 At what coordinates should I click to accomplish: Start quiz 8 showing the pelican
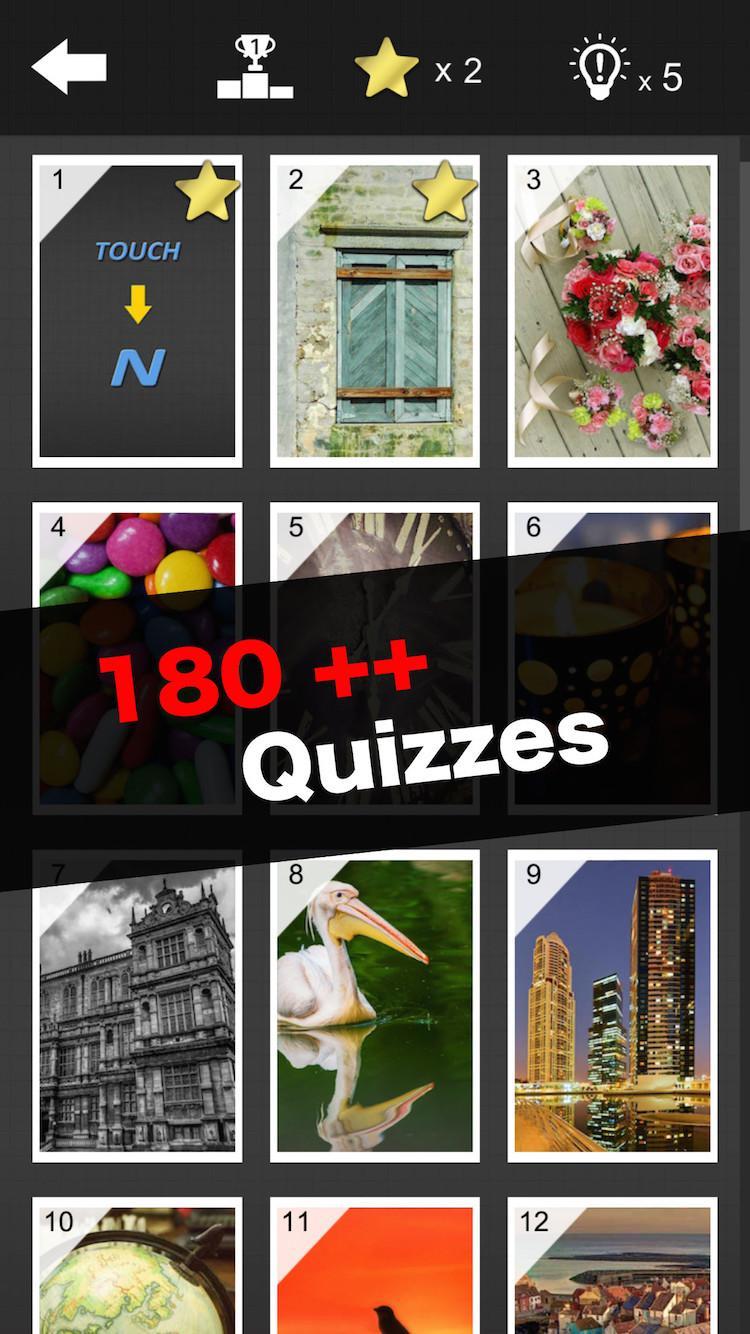pyautogui.click(x=375, y=1006)
